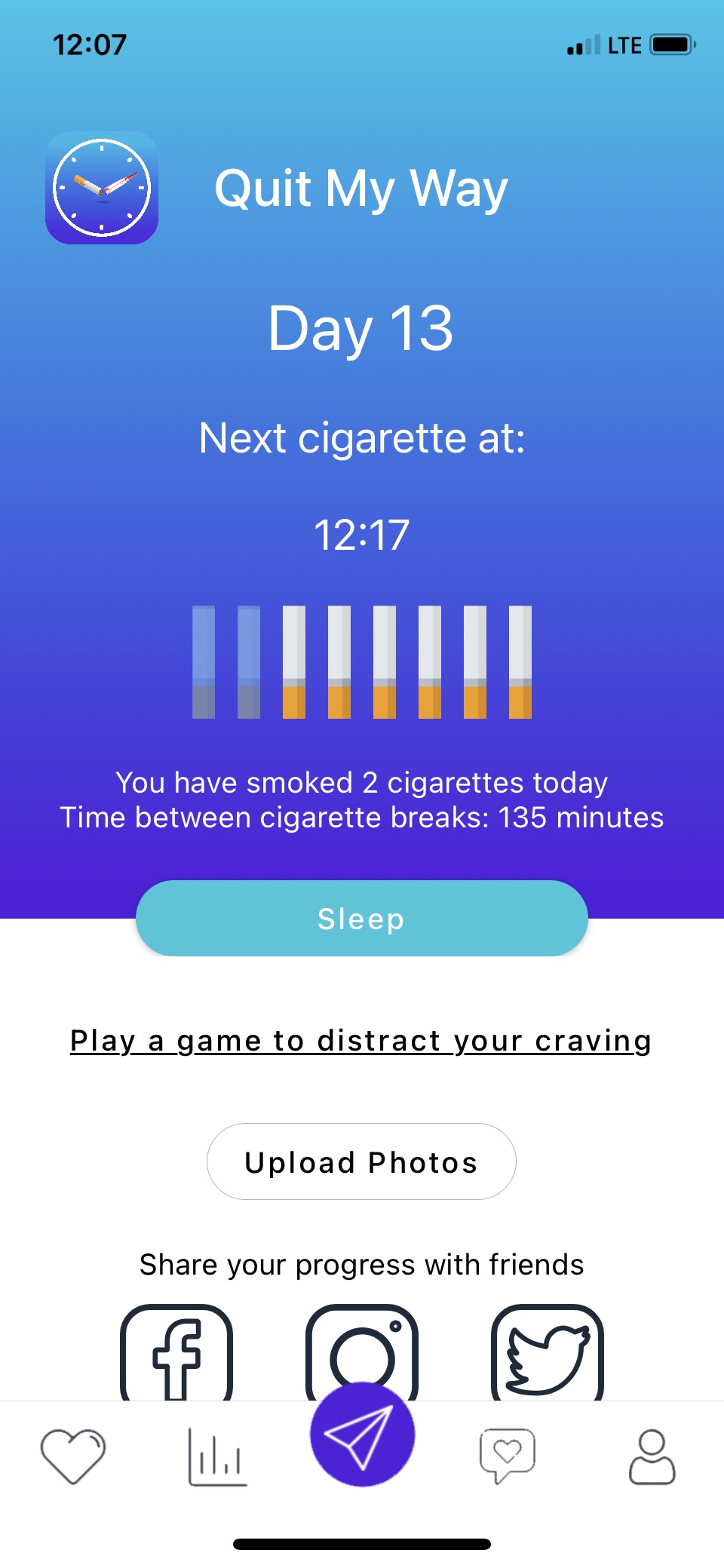724x1568 pixels.
Task: Switch to the statistics chart tab
Action: pos(217,1456)
